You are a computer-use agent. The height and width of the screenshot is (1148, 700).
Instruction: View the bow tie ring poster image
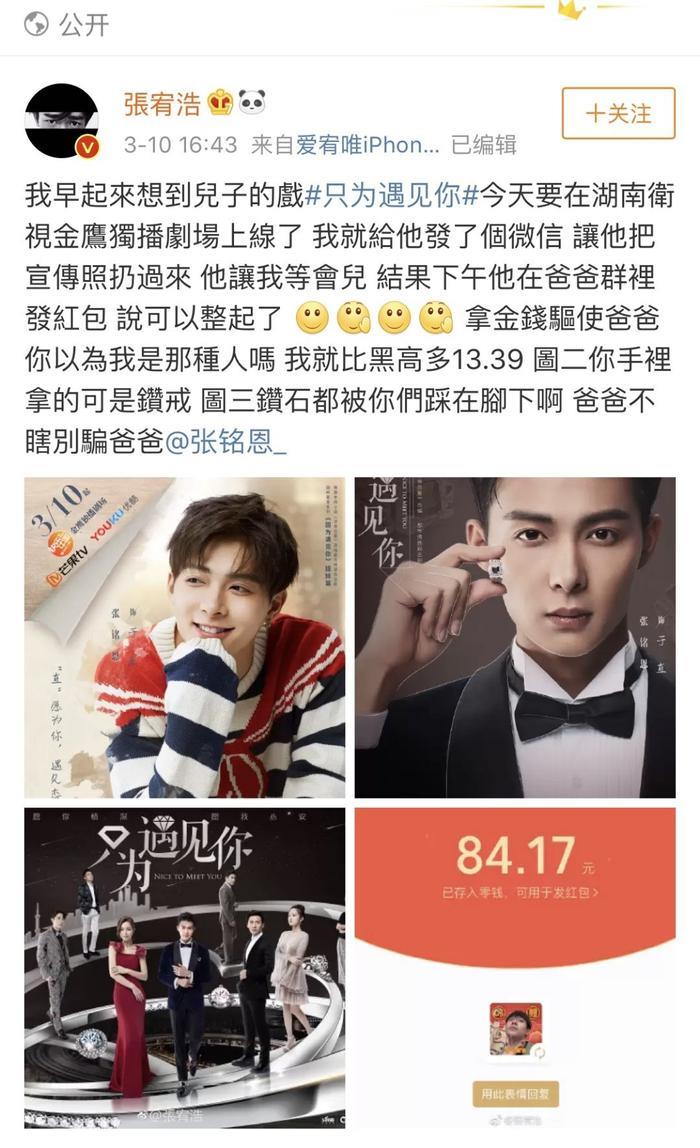point(515,637)
